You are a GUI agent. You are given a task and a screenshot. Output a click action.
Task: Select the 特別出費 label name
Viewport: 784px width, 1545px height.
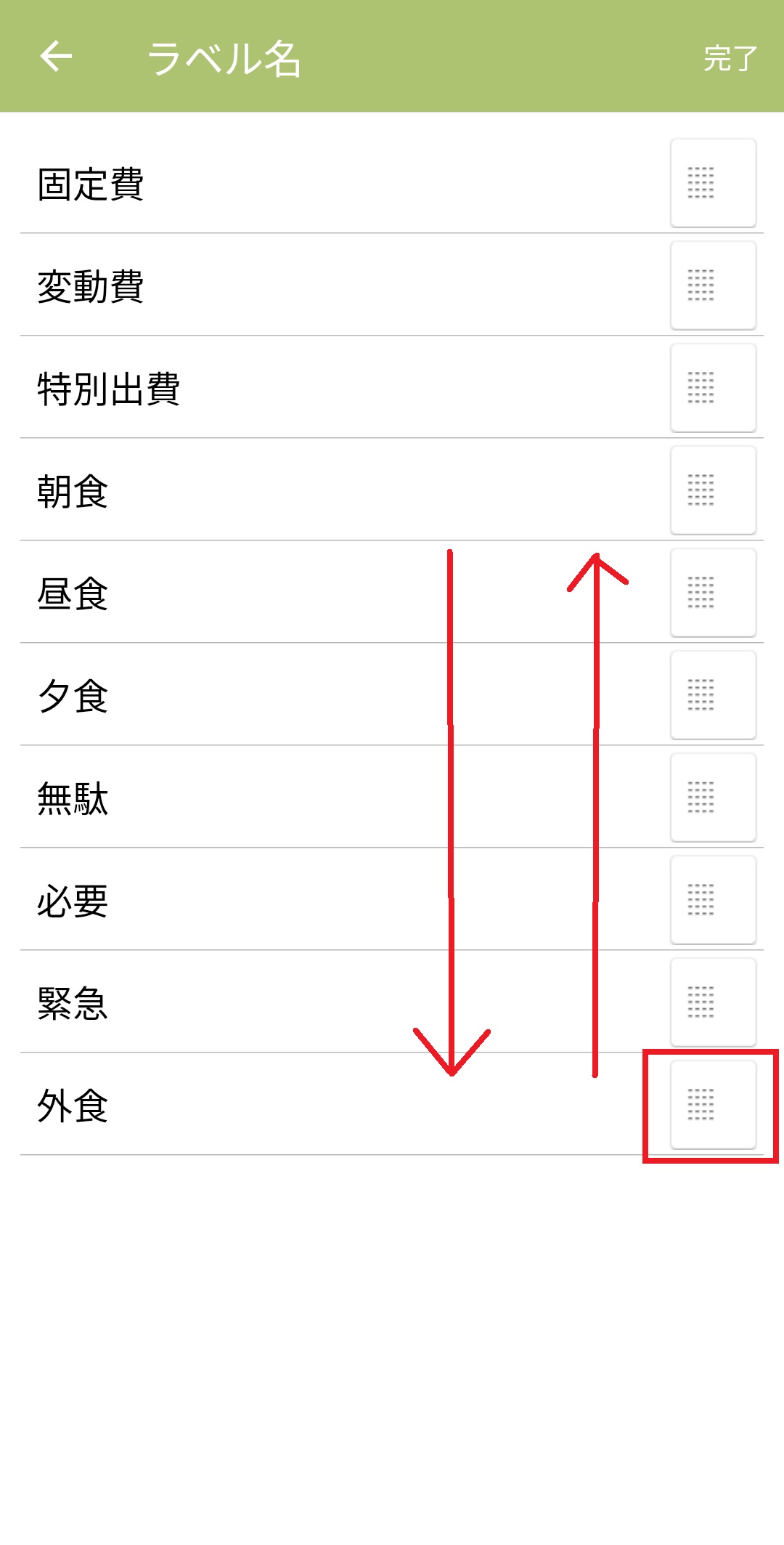point(109,389)
